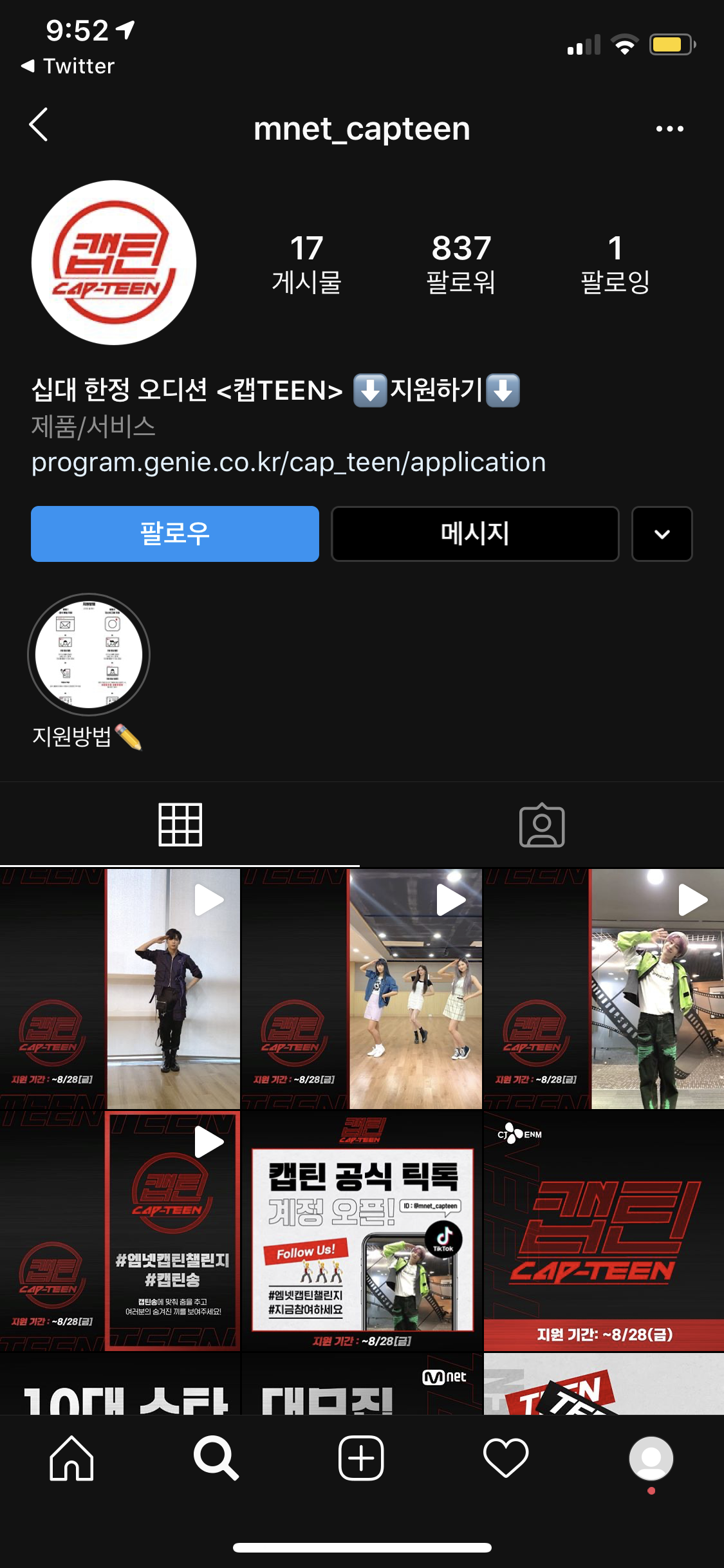Return to Twitter via status bar link

click(68, 66)
